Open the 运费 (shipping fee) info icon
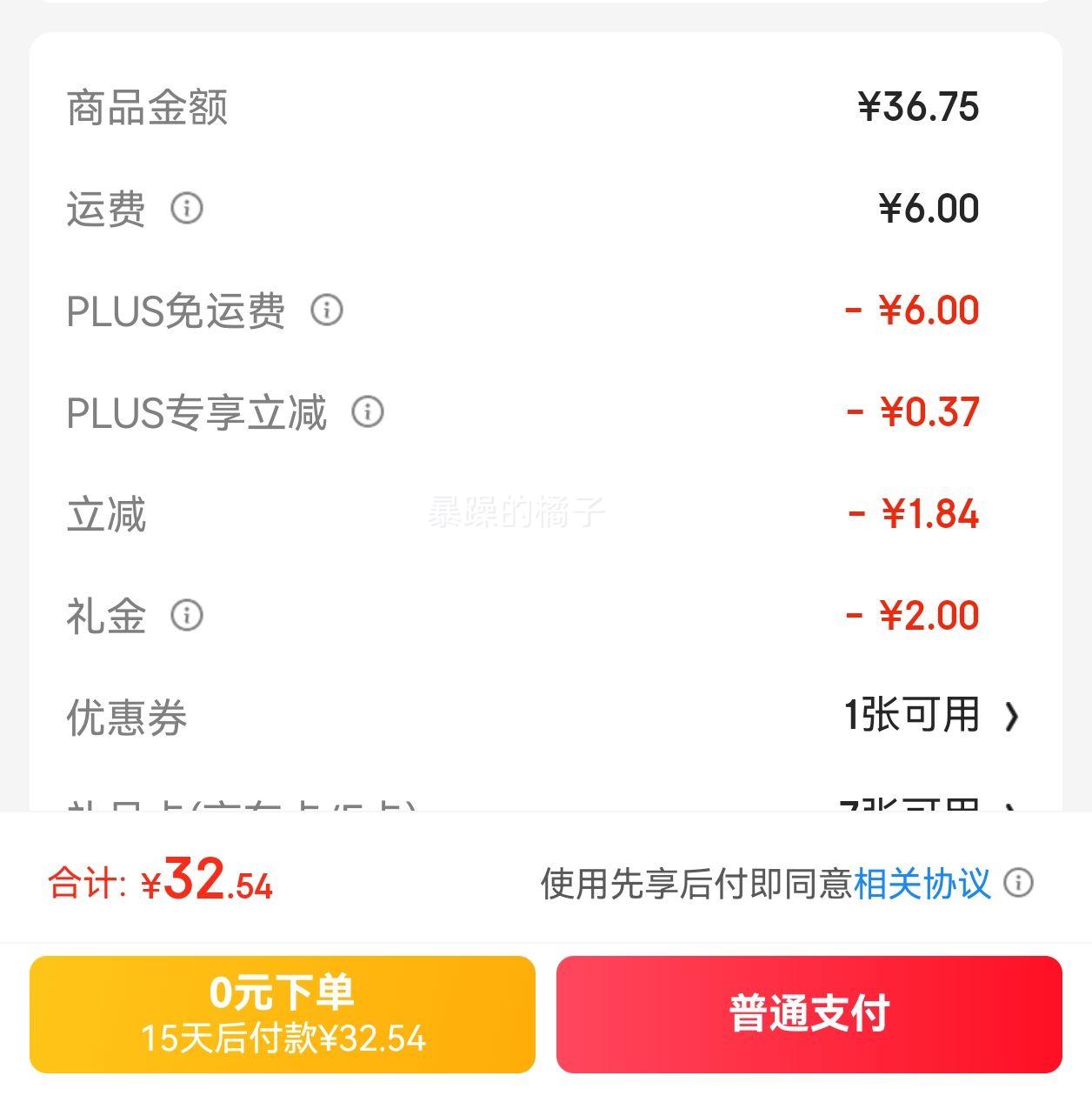The height and width of the screenshot is (1109, 1092). pos(188,209)
